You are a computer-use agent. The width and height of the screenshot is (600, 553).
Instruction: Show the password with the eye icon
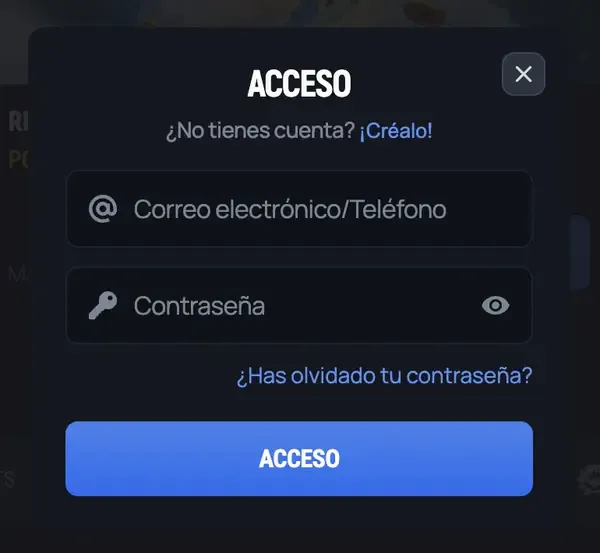click(495, 305)
